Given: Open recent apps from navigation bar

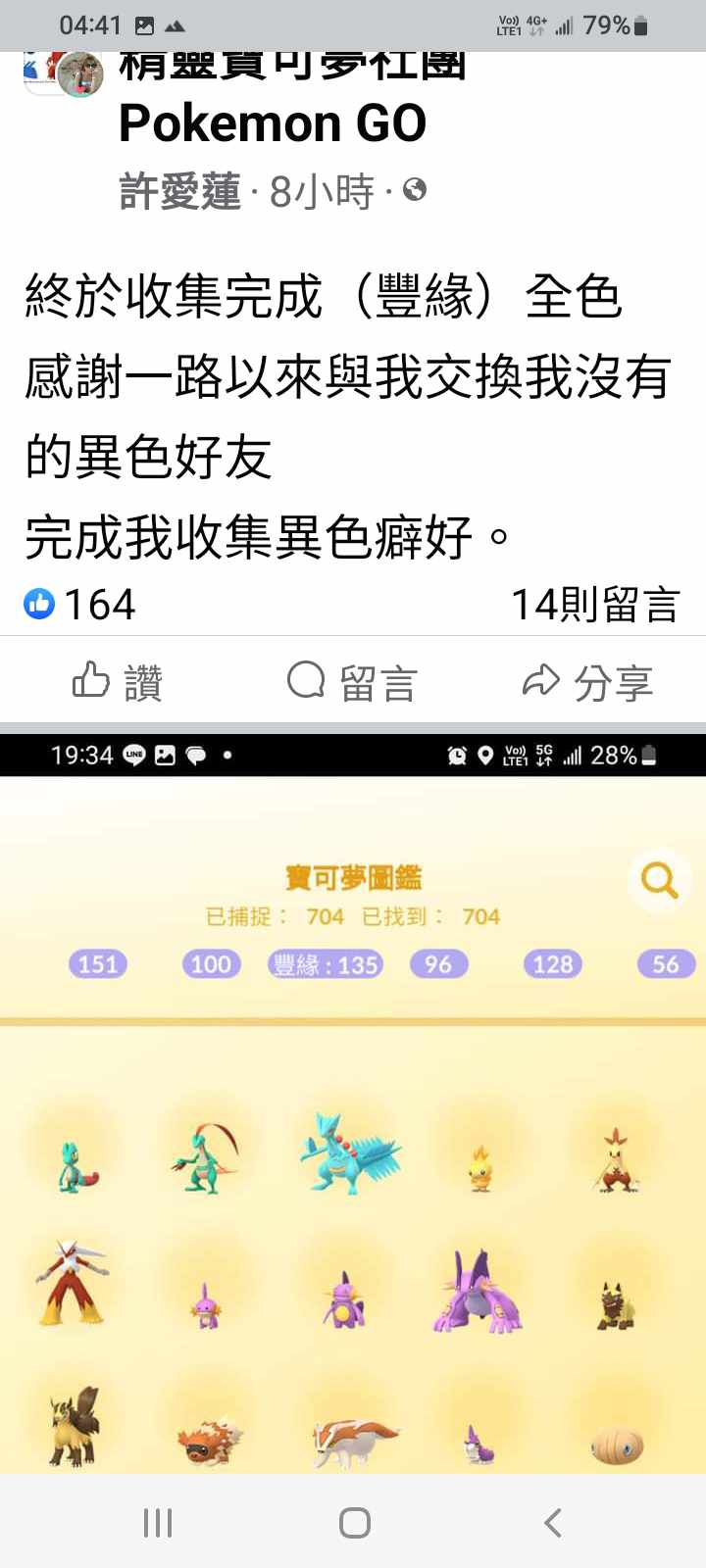Looking at the screenshot, I should click(x=157, y=1522).
